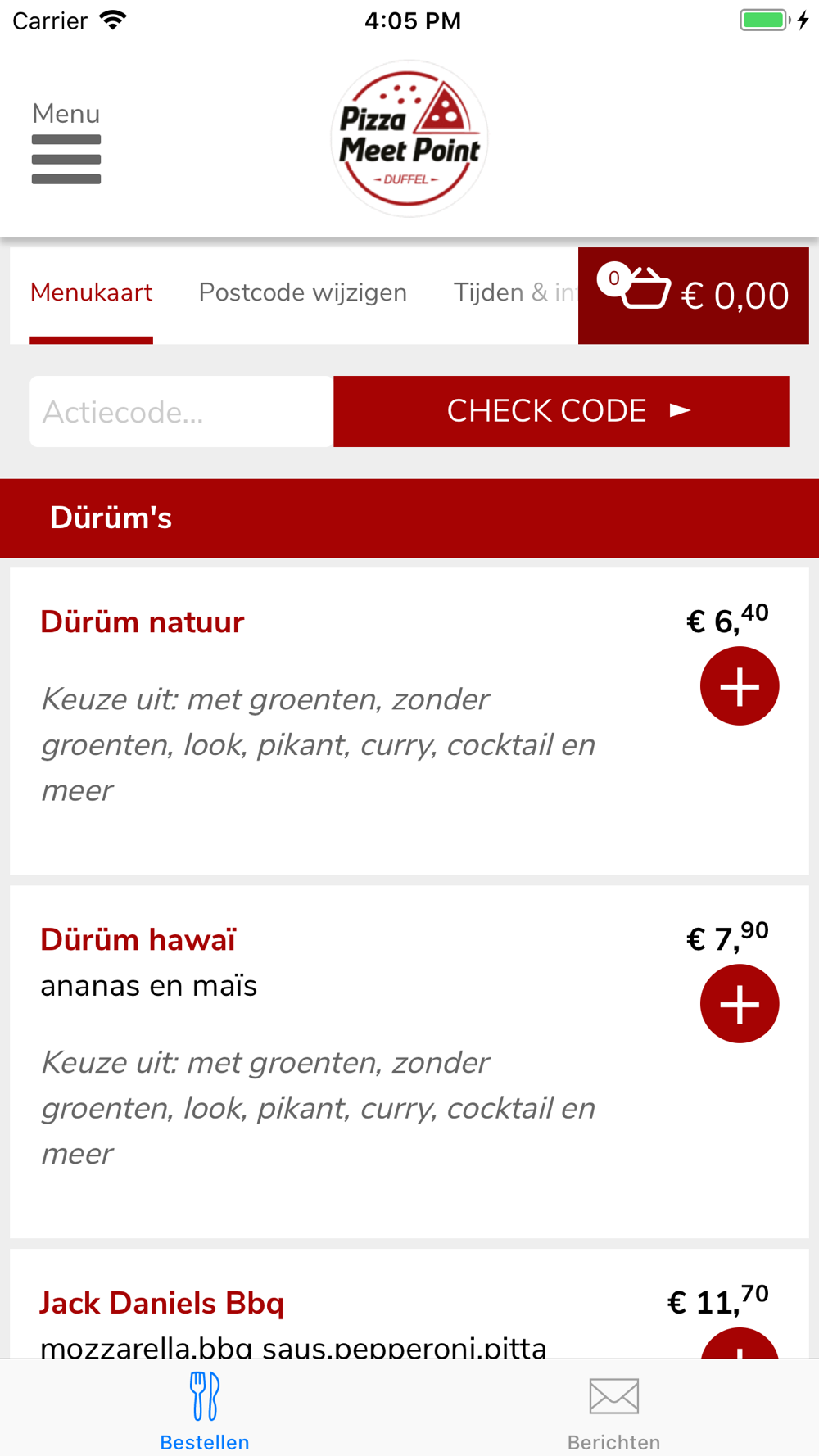Open the Jack Daniels Bbq item
Screen dimensions: 819x1456
162,1303
